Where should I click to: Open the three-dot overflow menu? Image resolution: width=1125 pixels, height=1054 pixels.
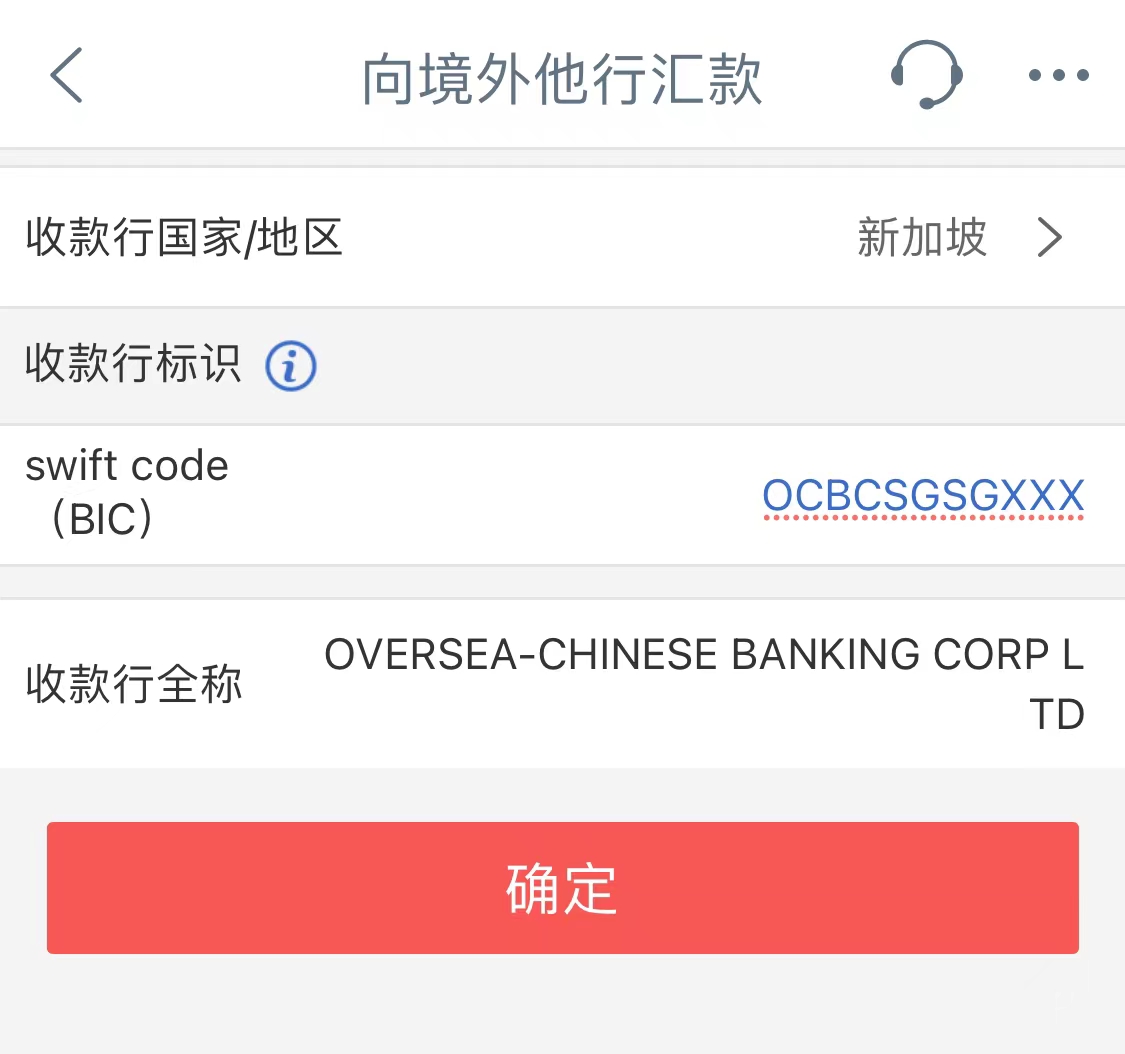[1058, 75]
